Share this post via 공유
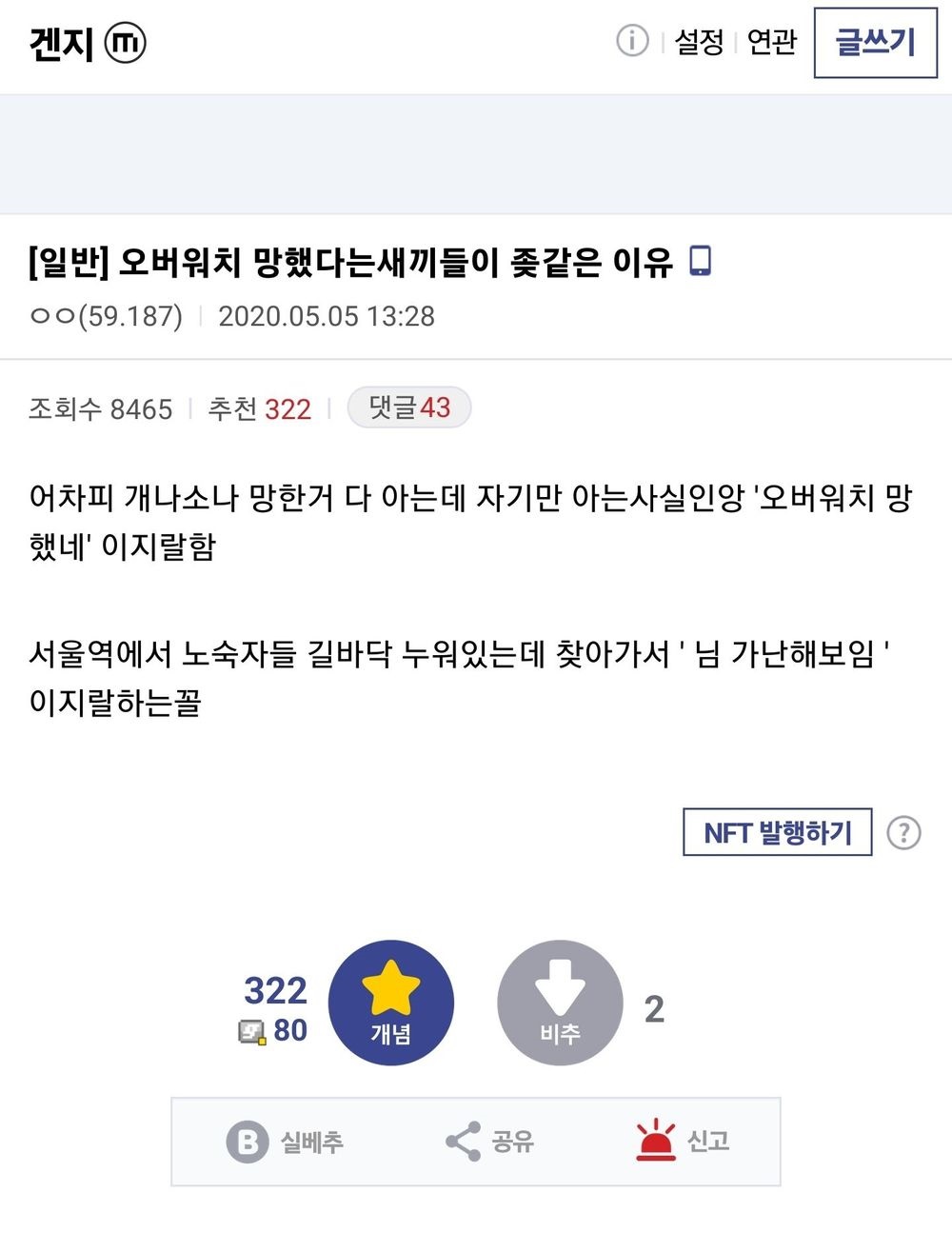The width and height of the screenshot is (952, 1252). coord(490,1142)
